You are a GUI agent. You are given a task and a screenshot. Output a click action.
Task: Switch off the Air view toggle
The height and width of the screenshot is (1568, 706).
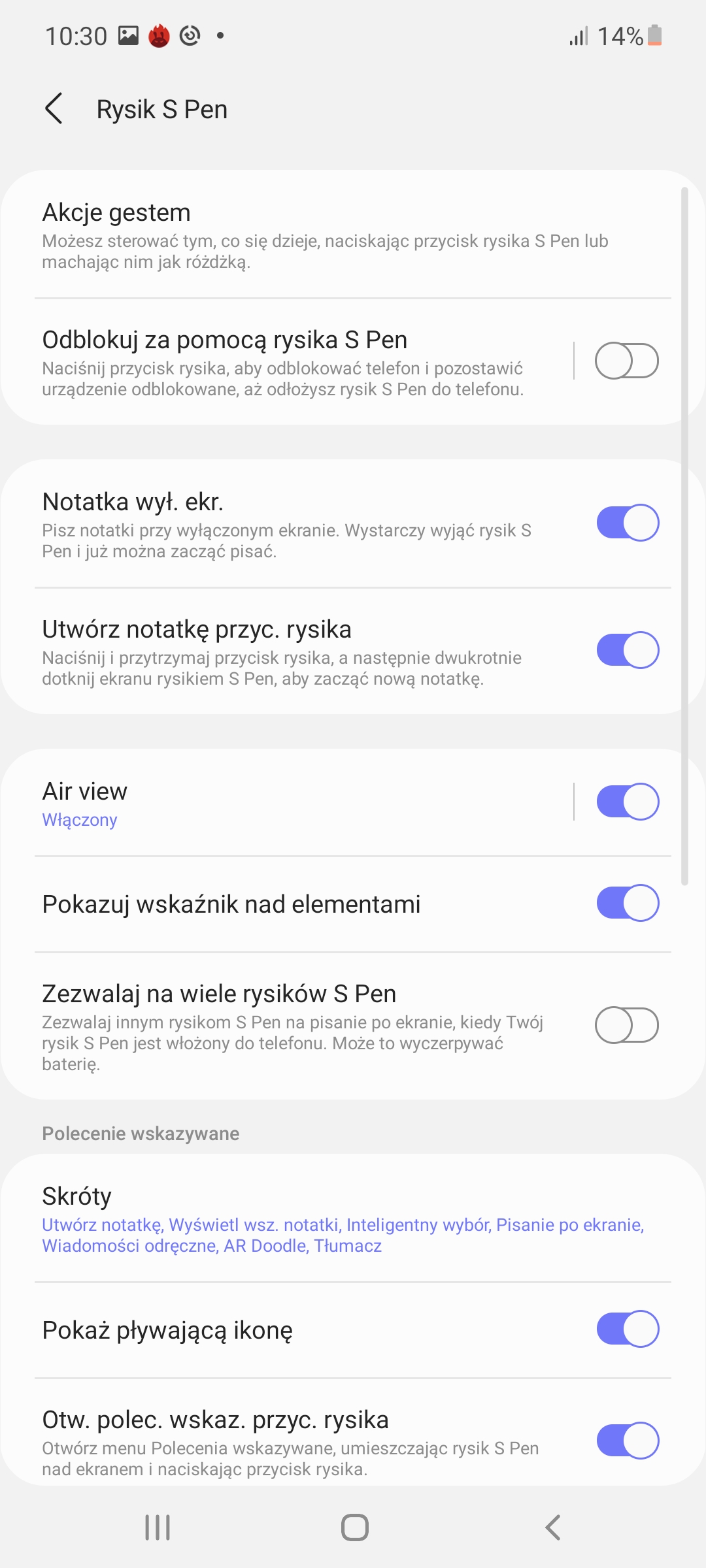coord(627,802)
